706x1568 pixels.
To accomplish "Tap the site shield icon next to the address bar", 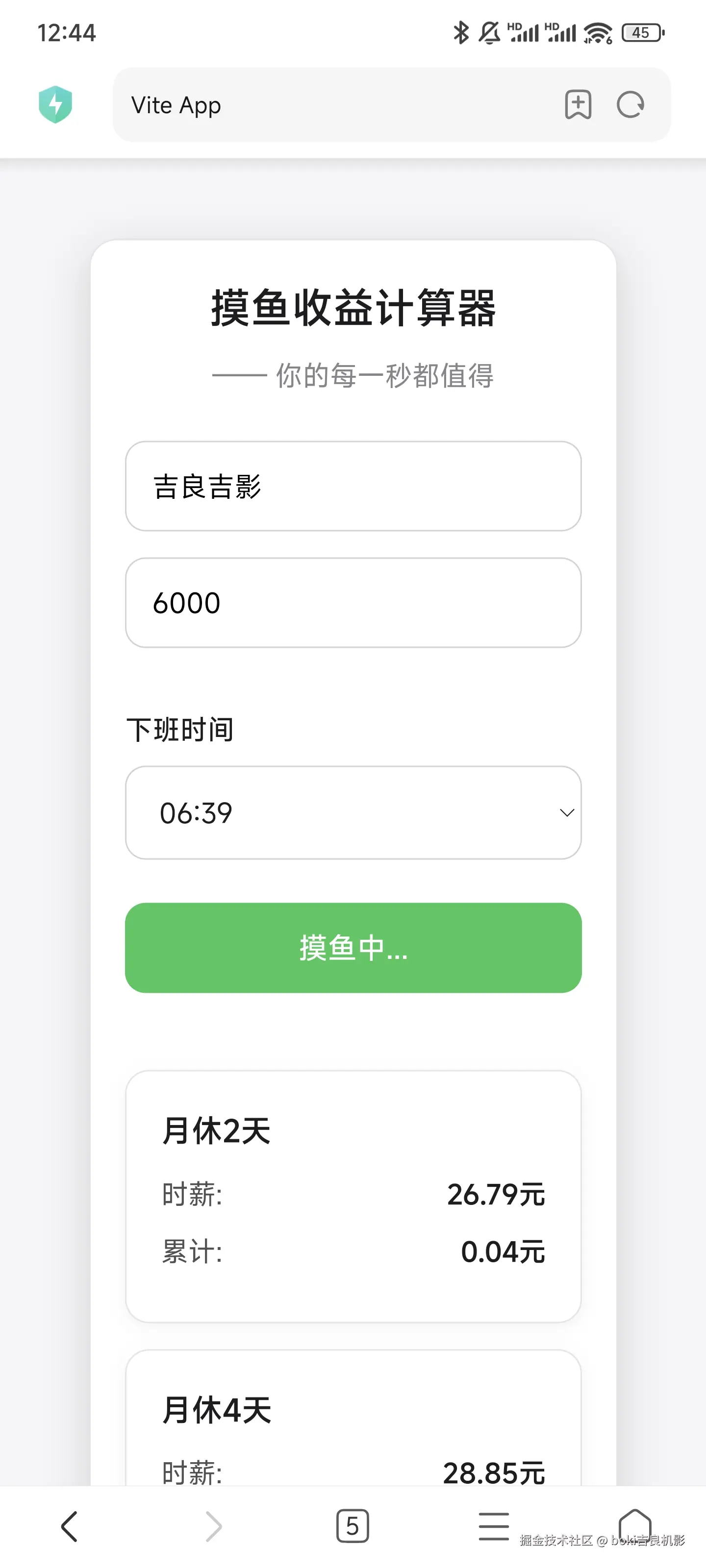I will (55, 104).
